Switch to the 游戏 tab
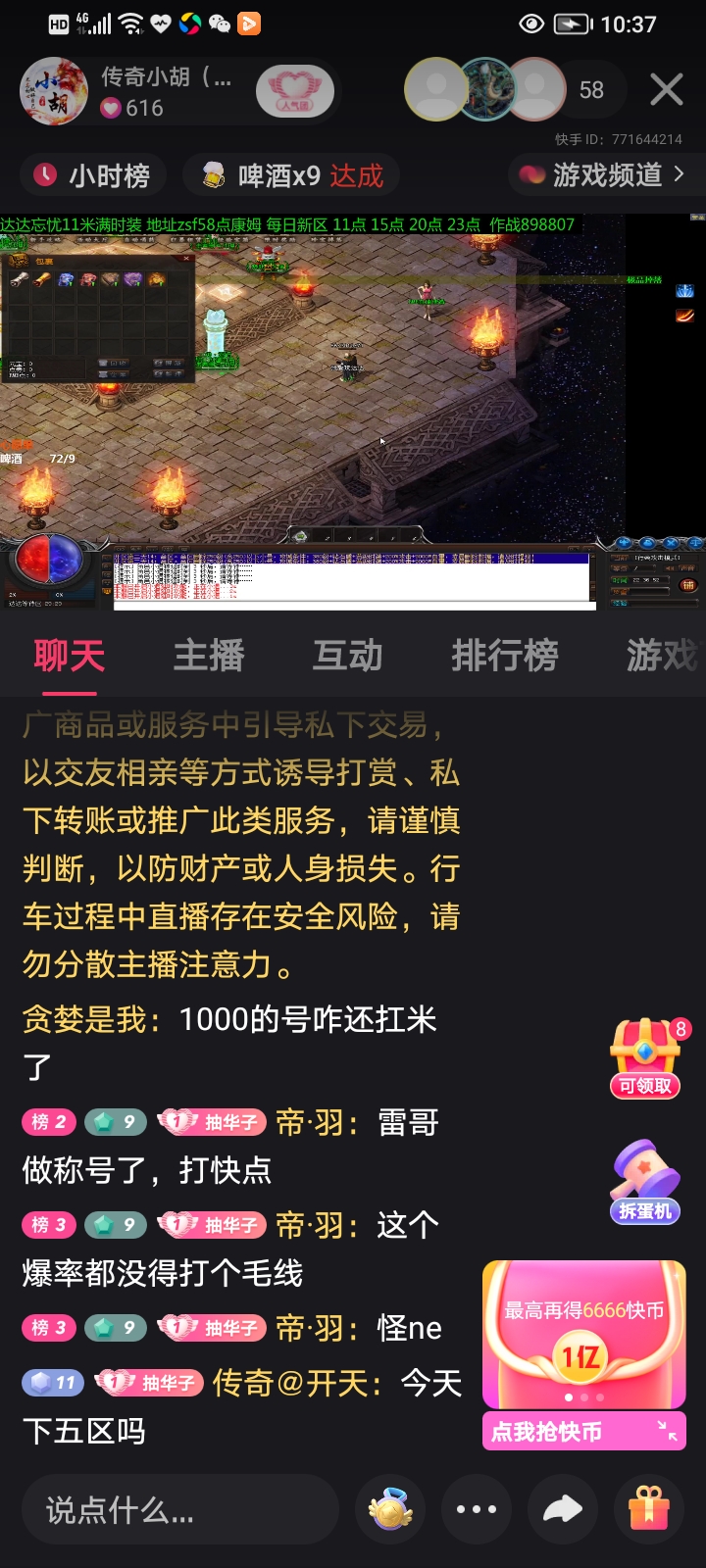706x1568 pixels. [x=661, y=656]
